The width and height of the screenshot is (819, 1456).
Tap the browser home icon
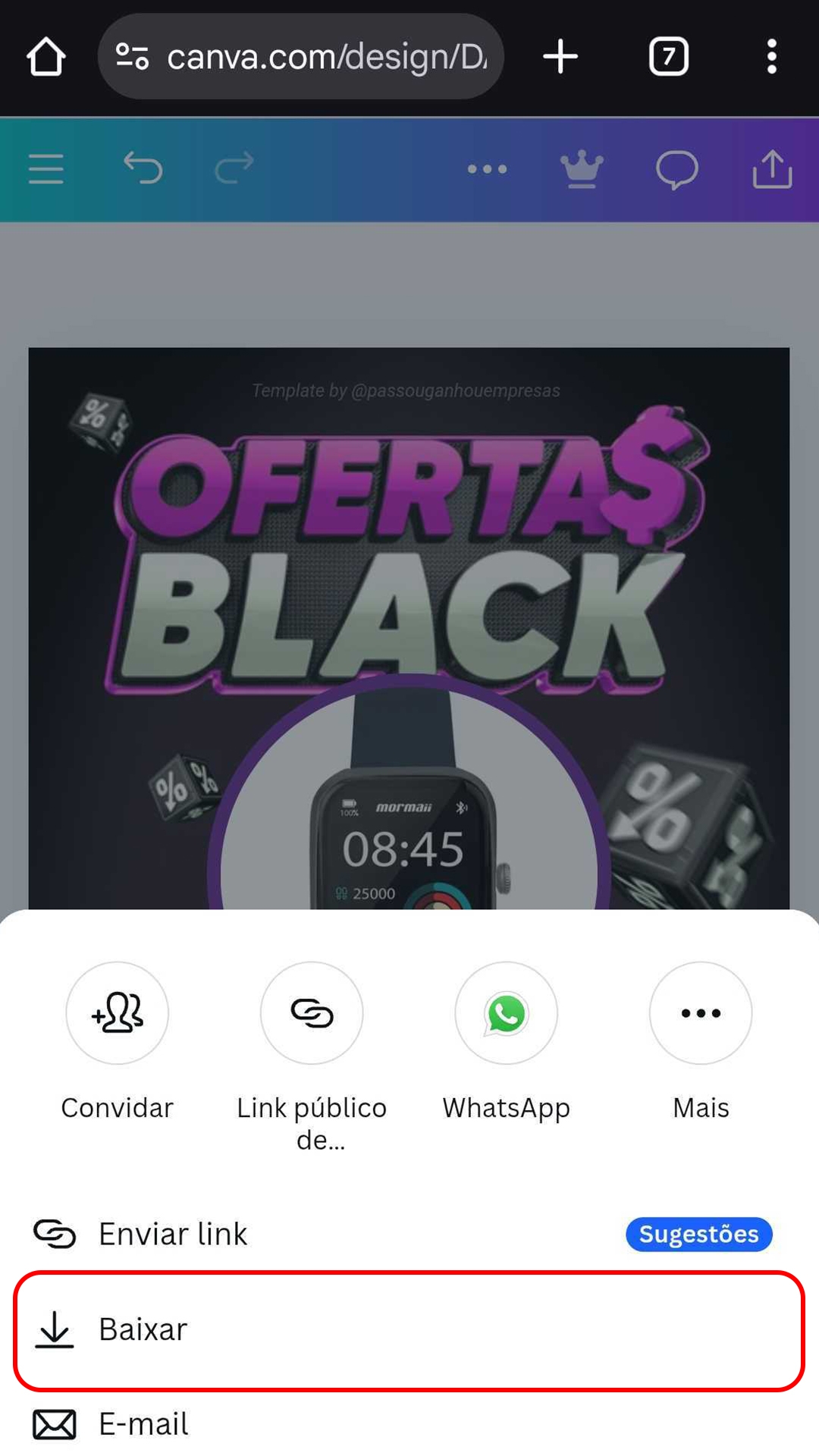click(45, 57)
